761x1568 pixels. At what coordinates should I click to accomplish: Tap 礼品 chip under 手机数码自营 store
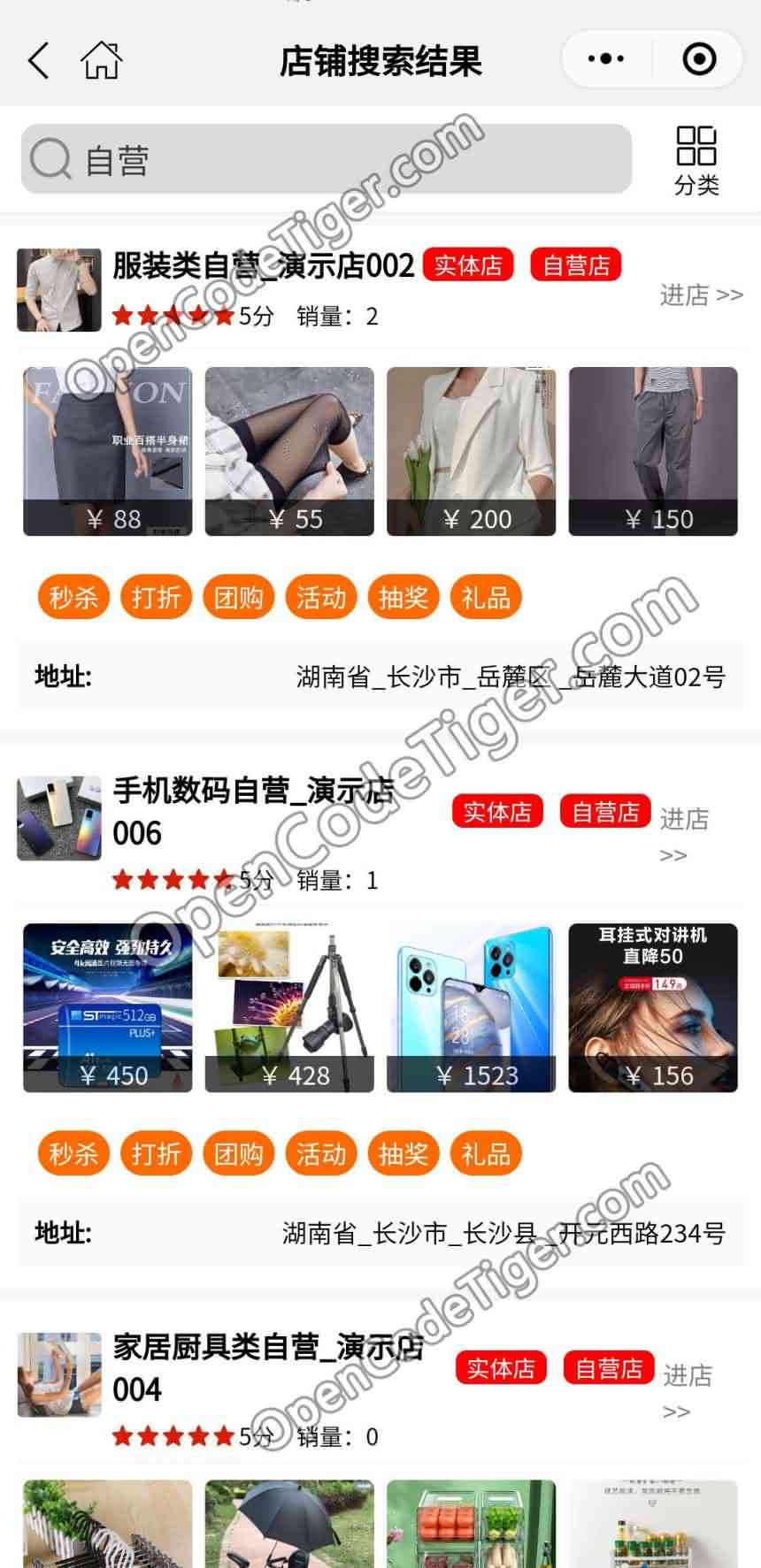[486, 1154]
